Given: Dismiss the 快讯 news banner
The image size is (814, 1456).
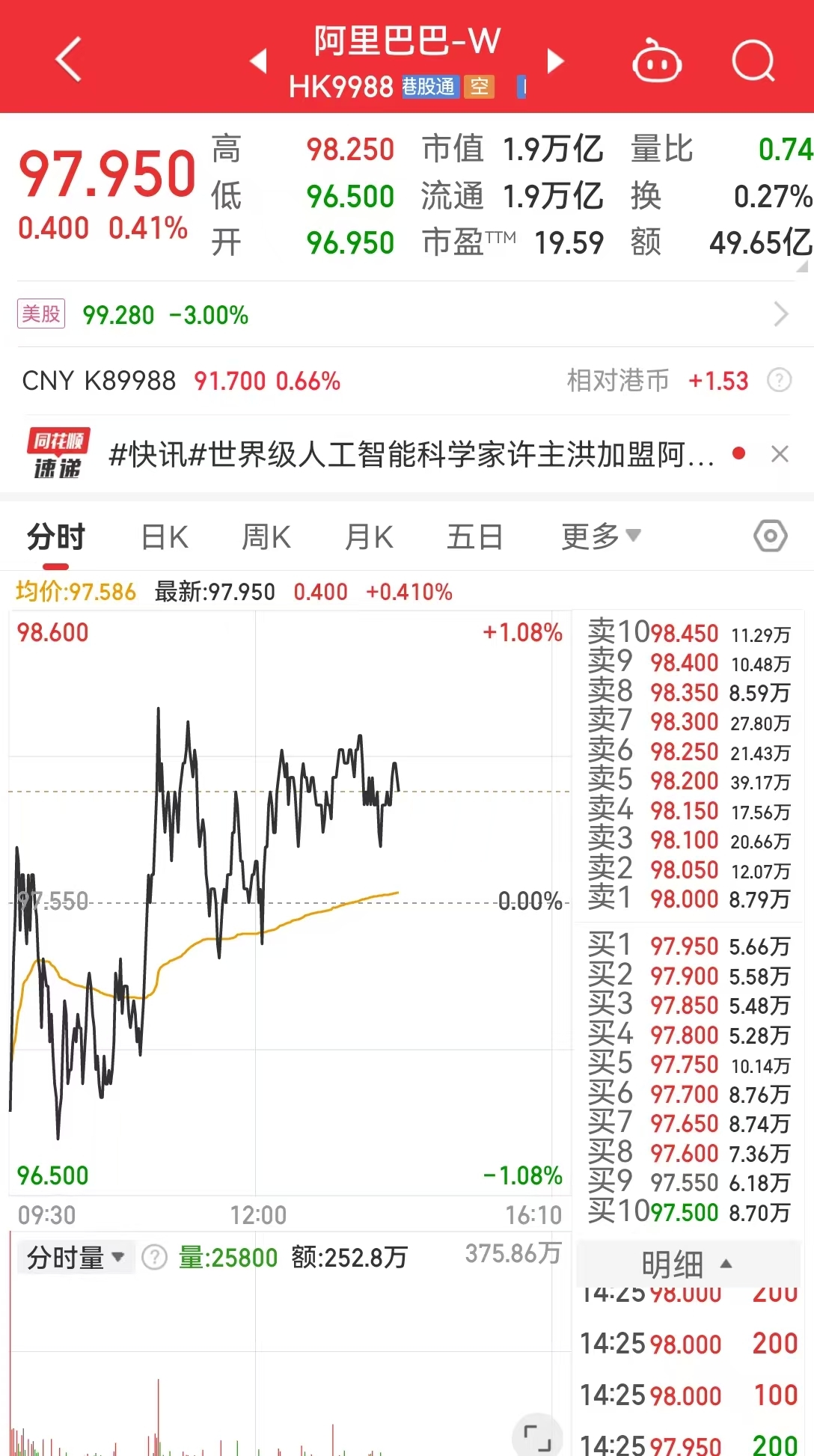Looking at the screenshot, I should click(x=780, y=454).
